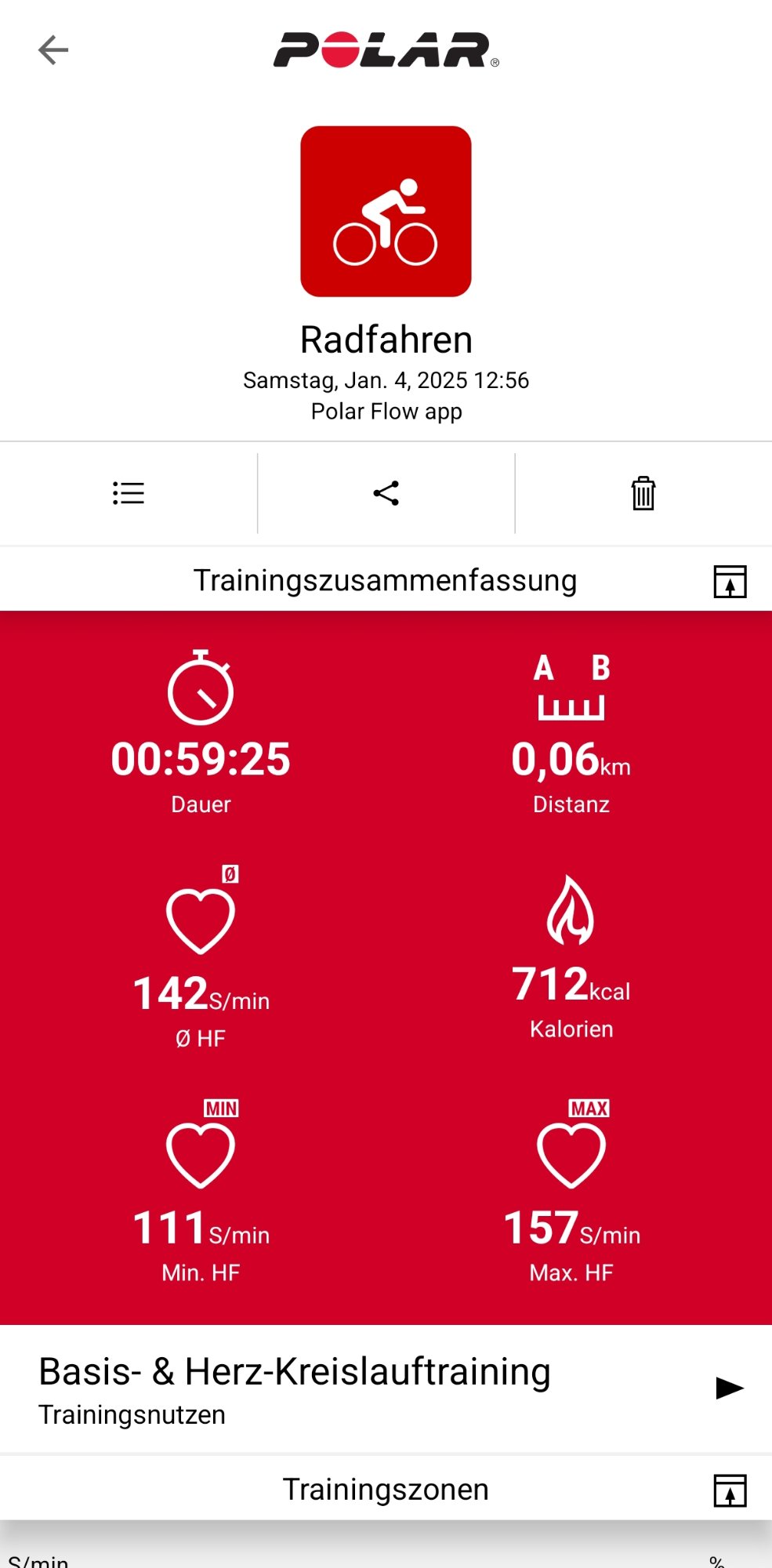Image resolution: width=772 pixels, height=1568 pixels.
Task: Open the training details list icon
Action: click(129, 493)
